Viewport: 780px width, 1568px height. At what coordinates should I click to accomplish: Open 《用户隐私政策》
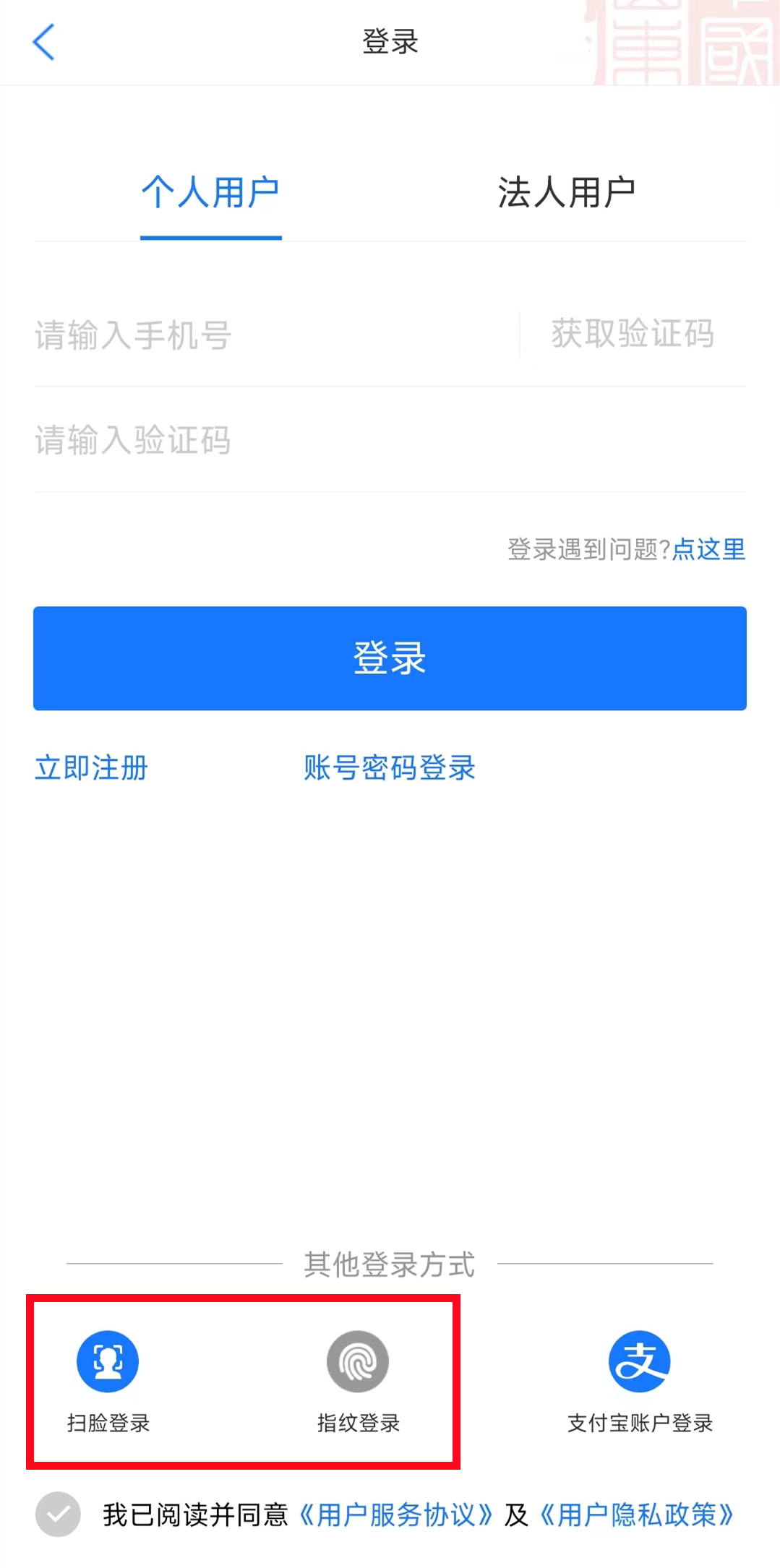637,1515
